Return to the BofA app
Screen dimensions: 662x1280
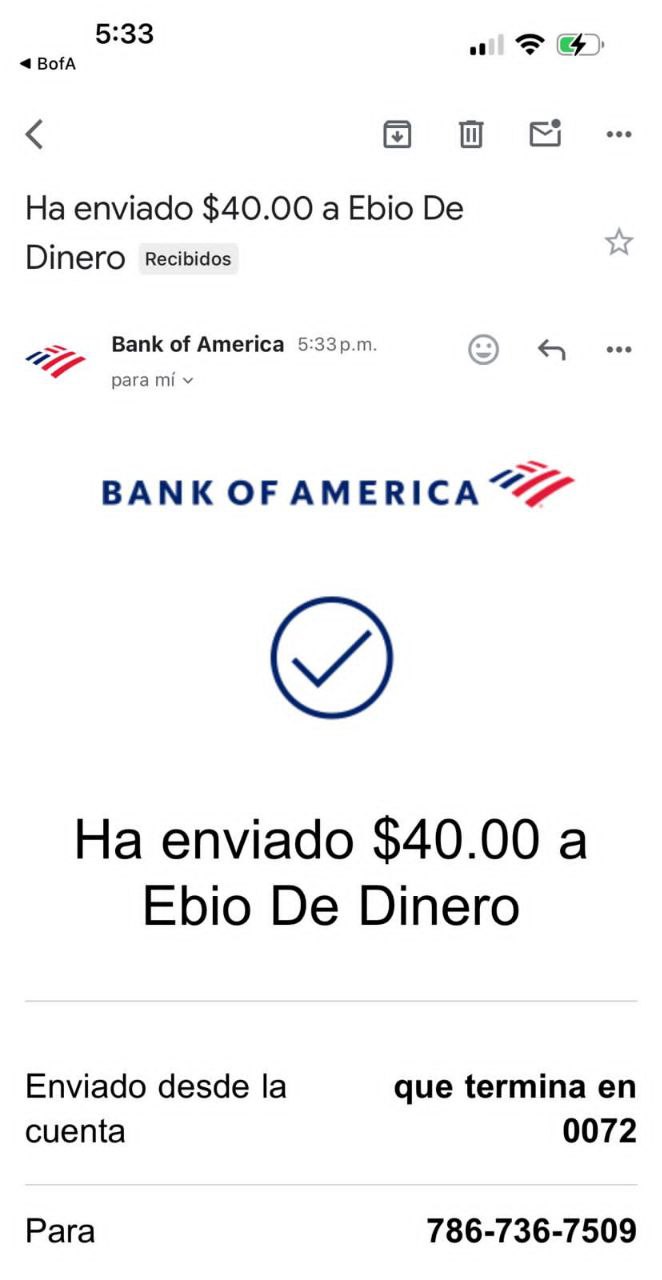47,64
